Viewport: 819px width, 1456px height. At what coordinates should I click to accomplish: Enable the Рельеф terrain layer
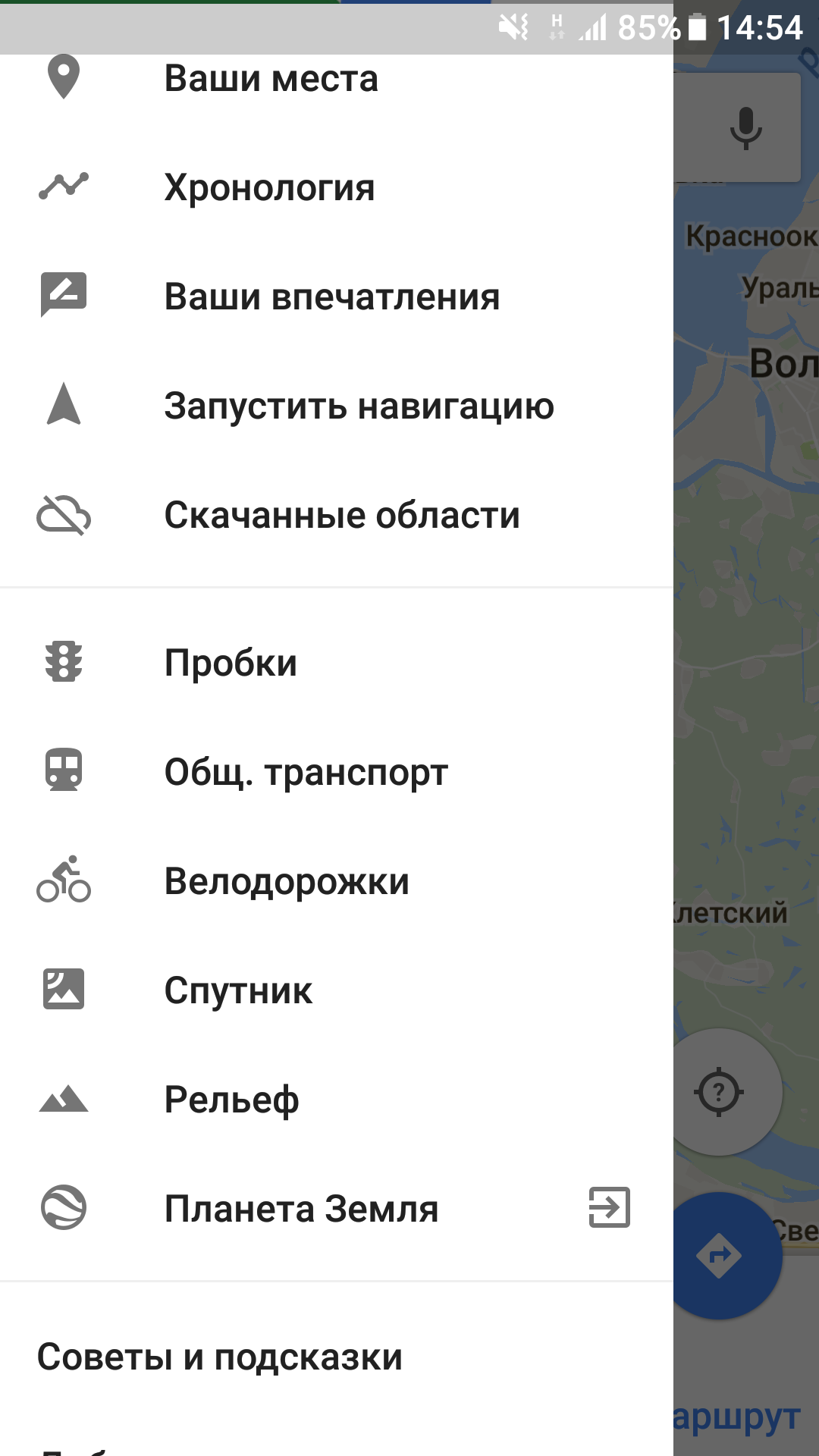pos(231,1100)
